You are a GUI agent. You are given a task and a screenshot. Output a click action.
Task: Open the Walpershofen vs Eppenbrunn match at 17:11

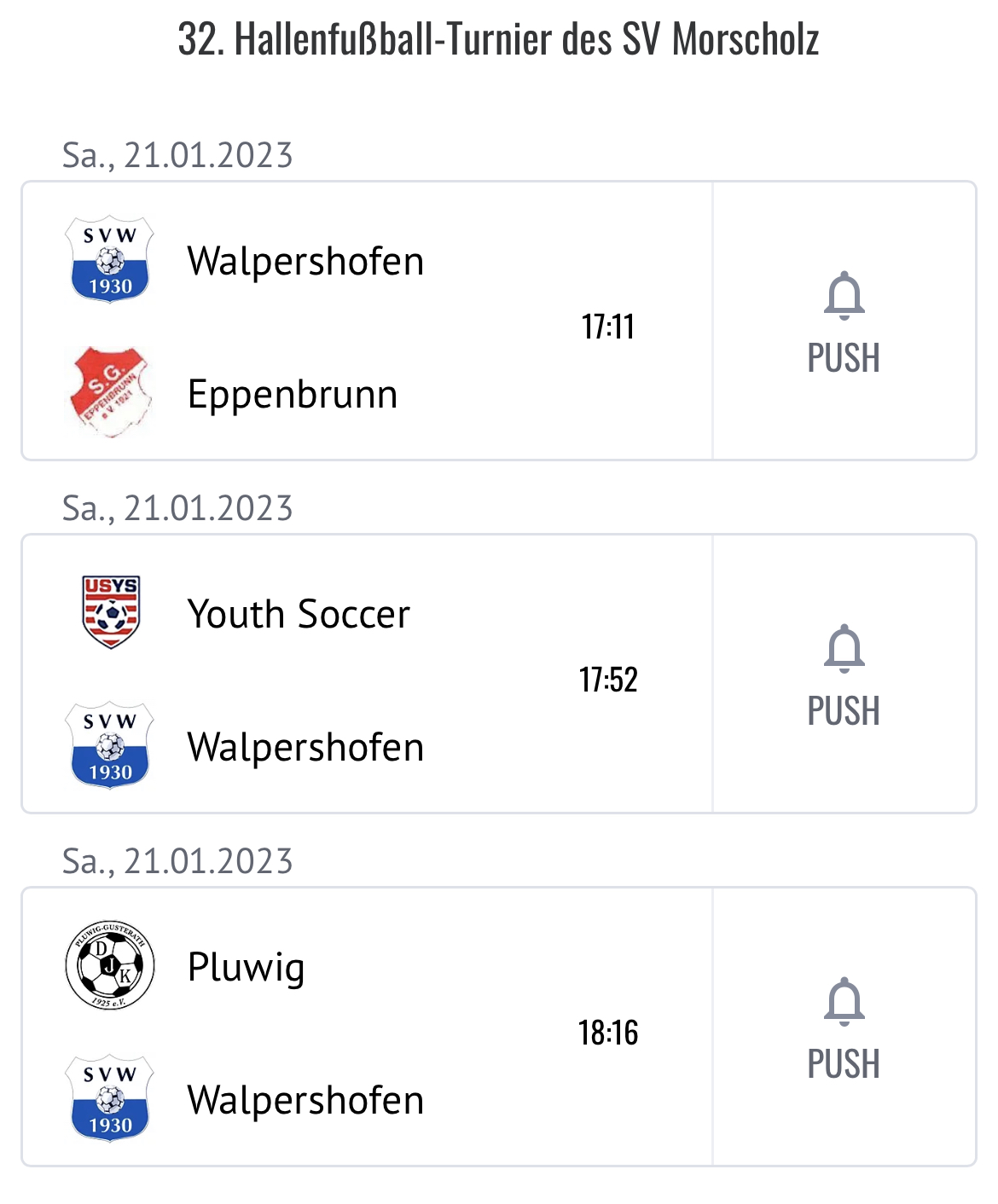(367, 321)
